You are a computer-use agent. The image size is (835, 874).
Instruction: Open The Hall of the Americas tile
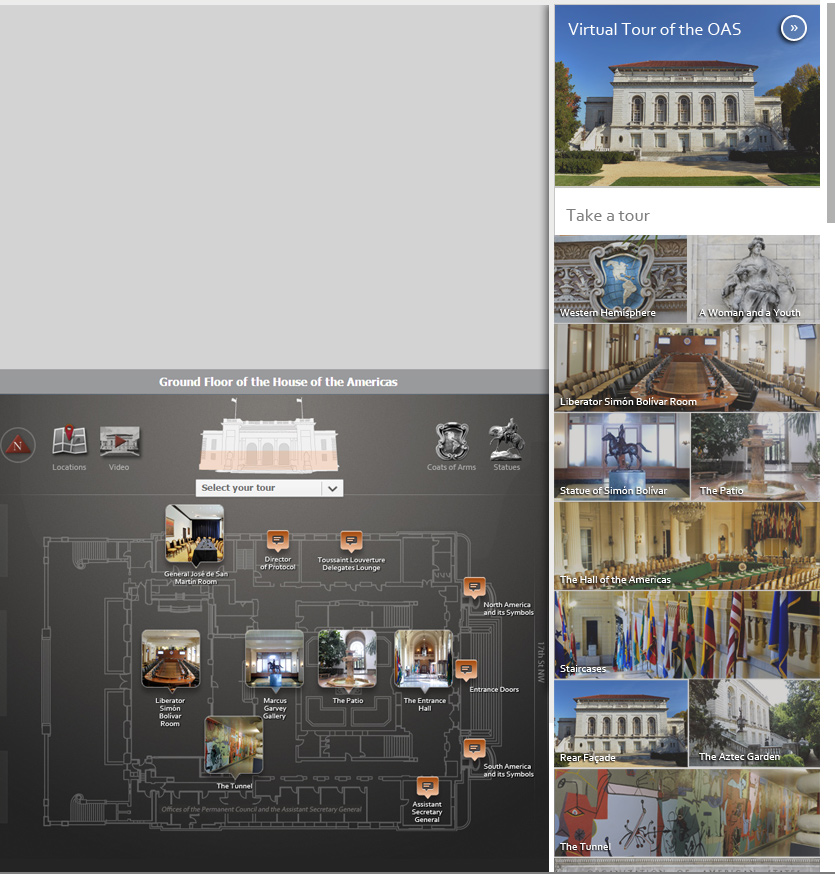pos(687,545)
